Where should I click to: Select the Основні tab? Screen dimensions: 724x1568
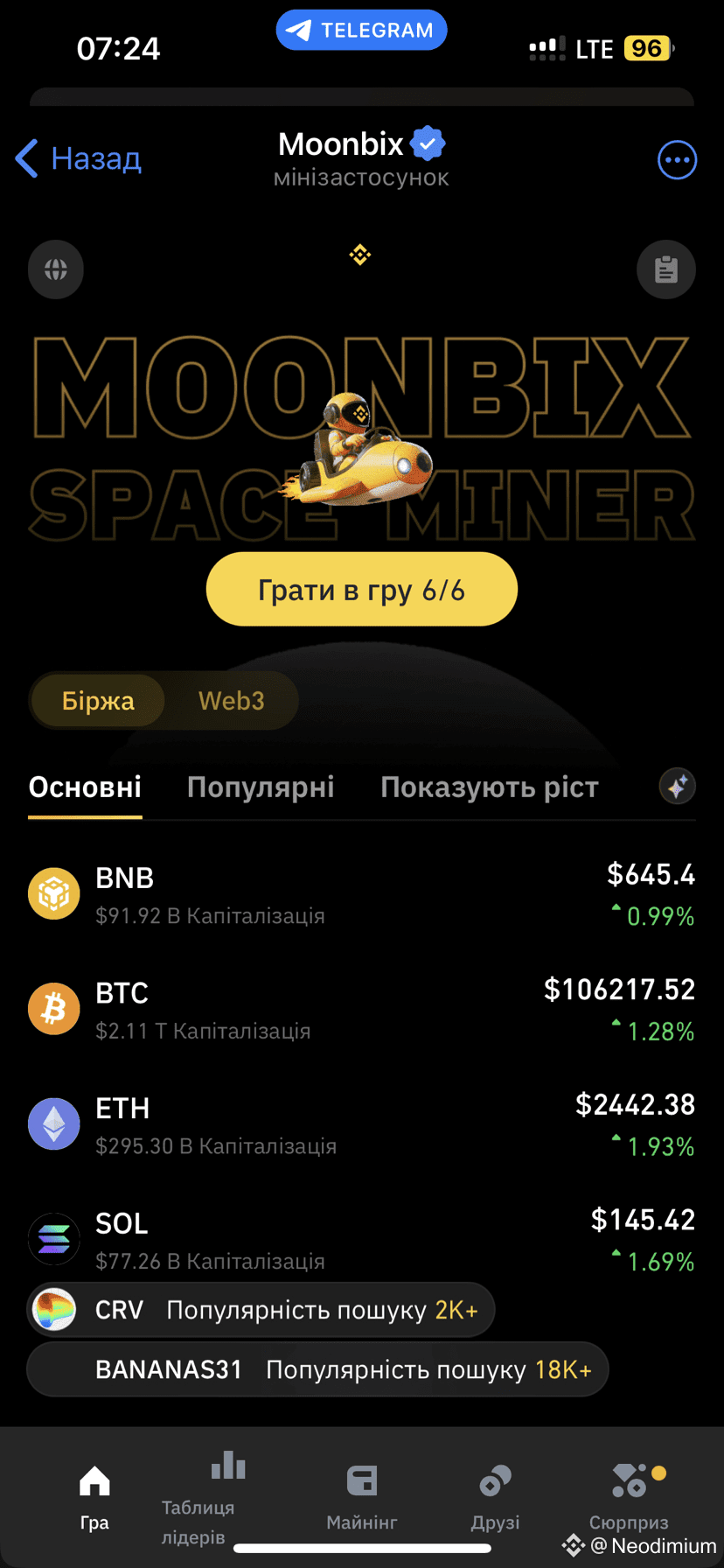[85, 787]
